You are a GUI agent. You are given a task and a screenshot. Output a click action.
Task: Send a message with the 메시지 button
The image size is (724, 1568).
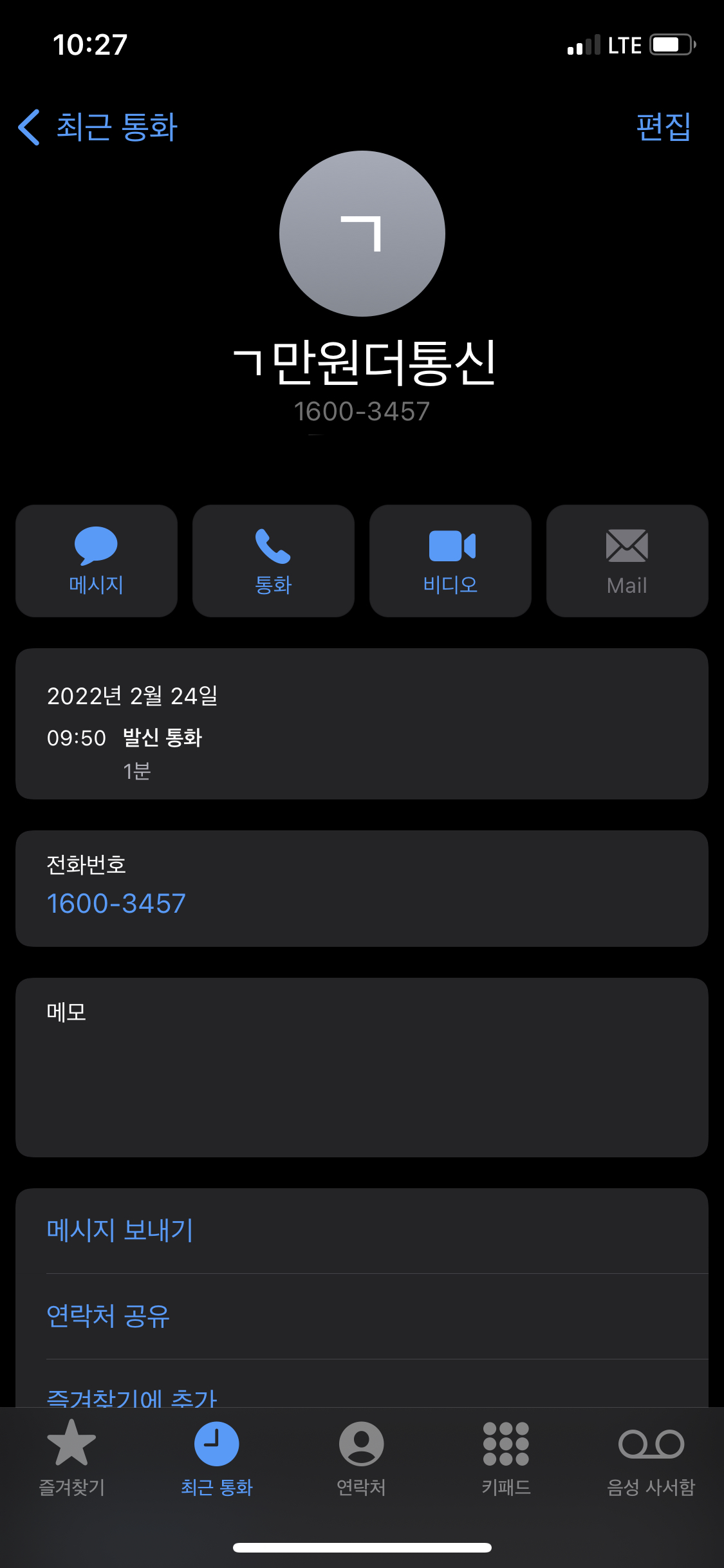click(97, 561)
